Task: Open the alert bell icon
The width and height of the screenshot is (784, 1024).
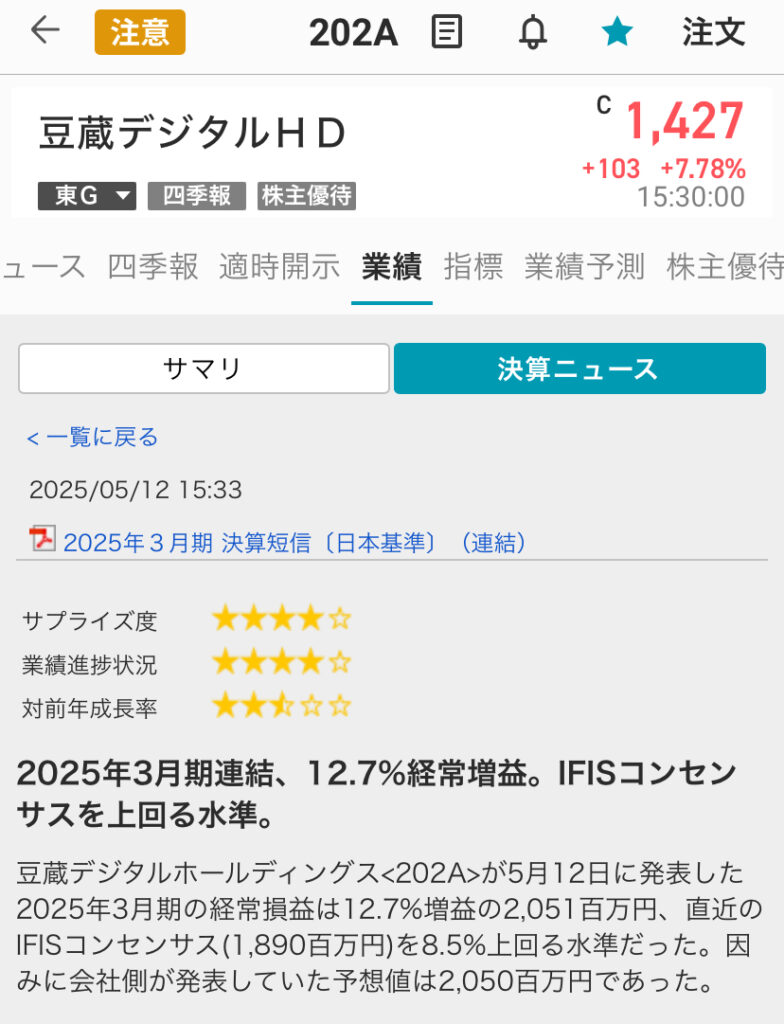Action: 533,32
